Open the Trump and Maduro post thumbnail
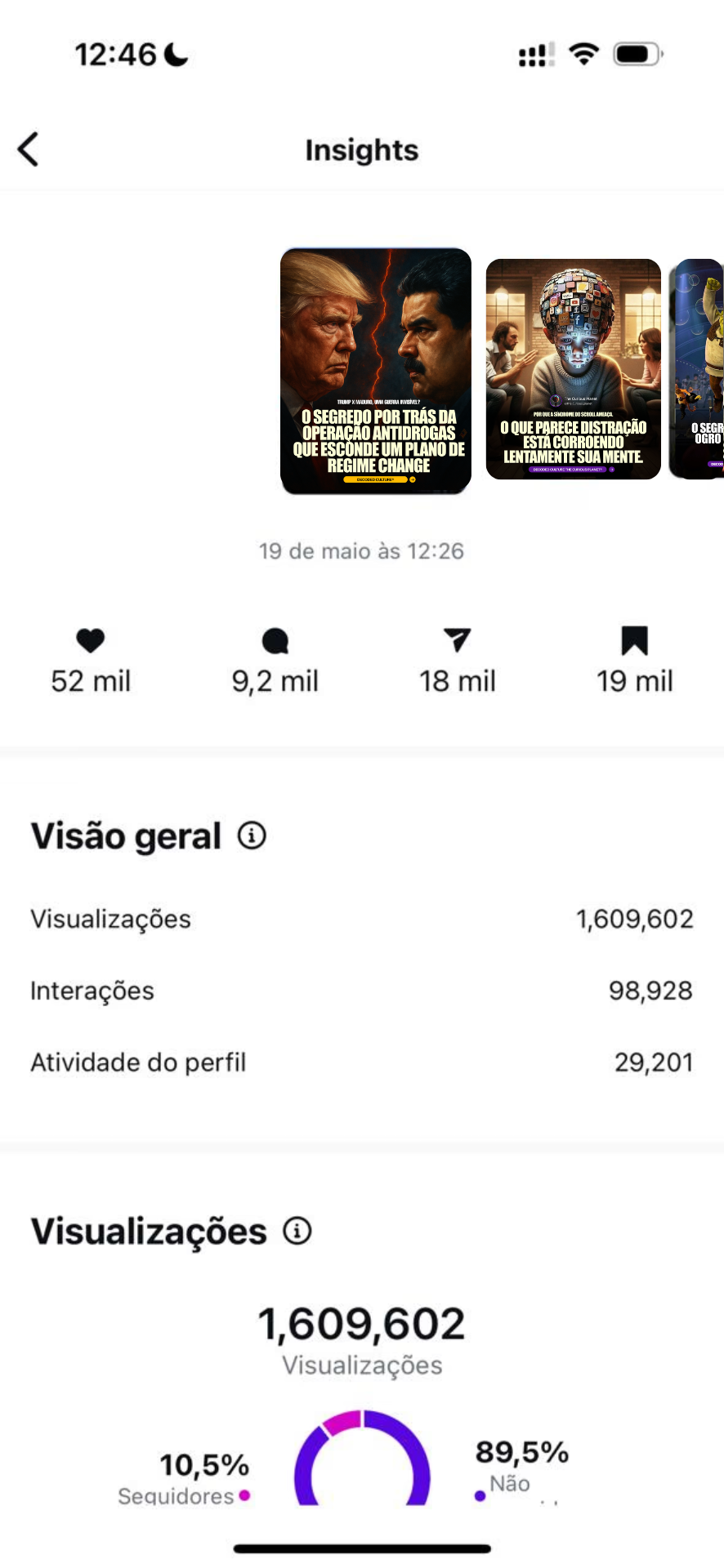Image resolution: width=724 pixels, height=1568 pixels. (x=375, y=371)
